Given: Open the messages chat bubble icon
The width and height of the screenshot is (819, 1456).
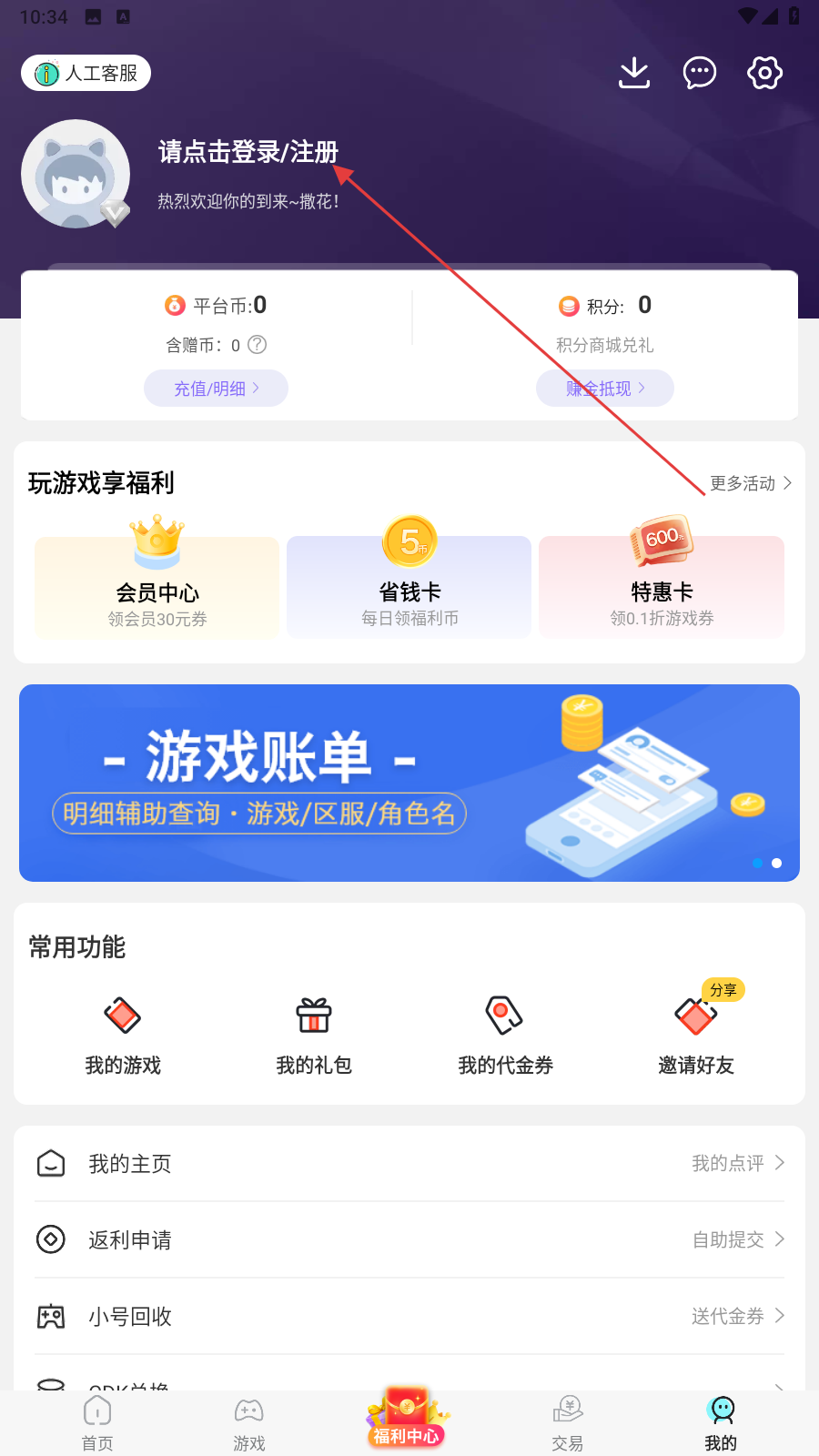Looking at the screenshot, I should point(700,73).
